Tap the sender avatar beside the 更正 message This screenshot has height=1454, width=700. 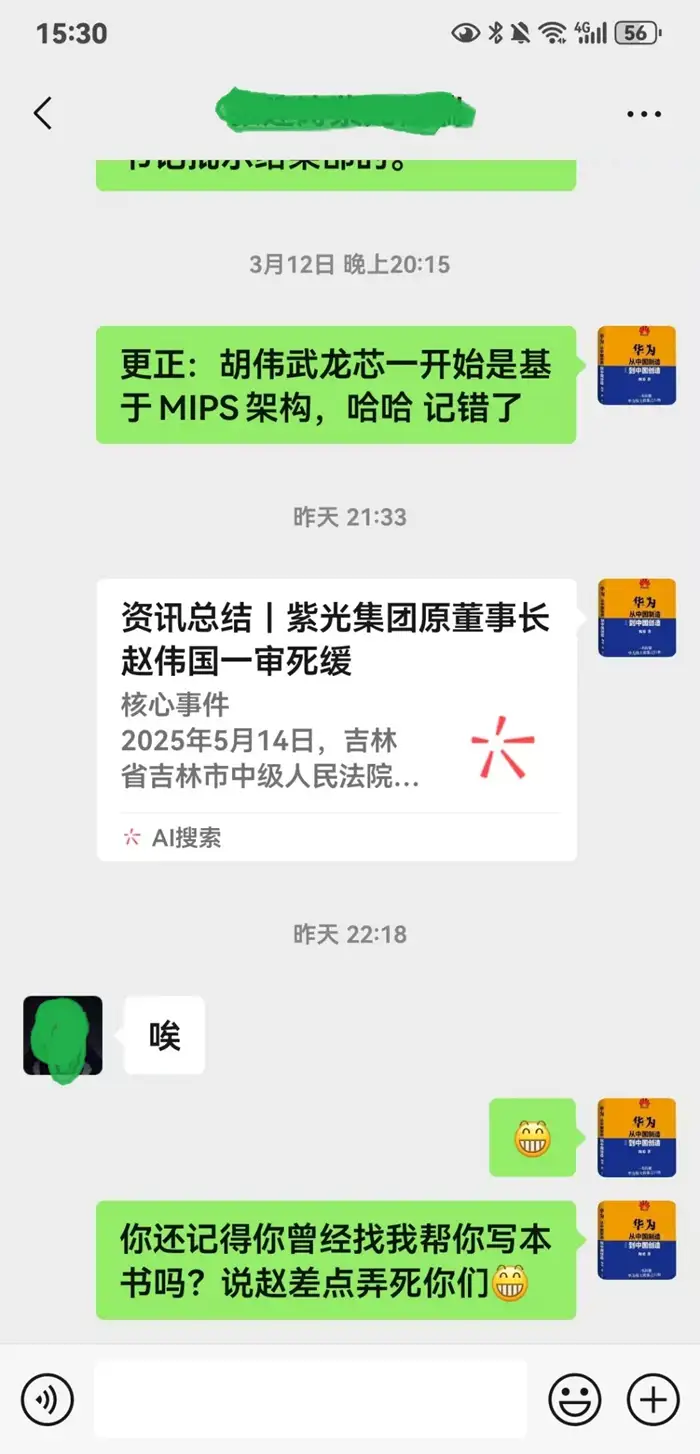click(636, 365)
